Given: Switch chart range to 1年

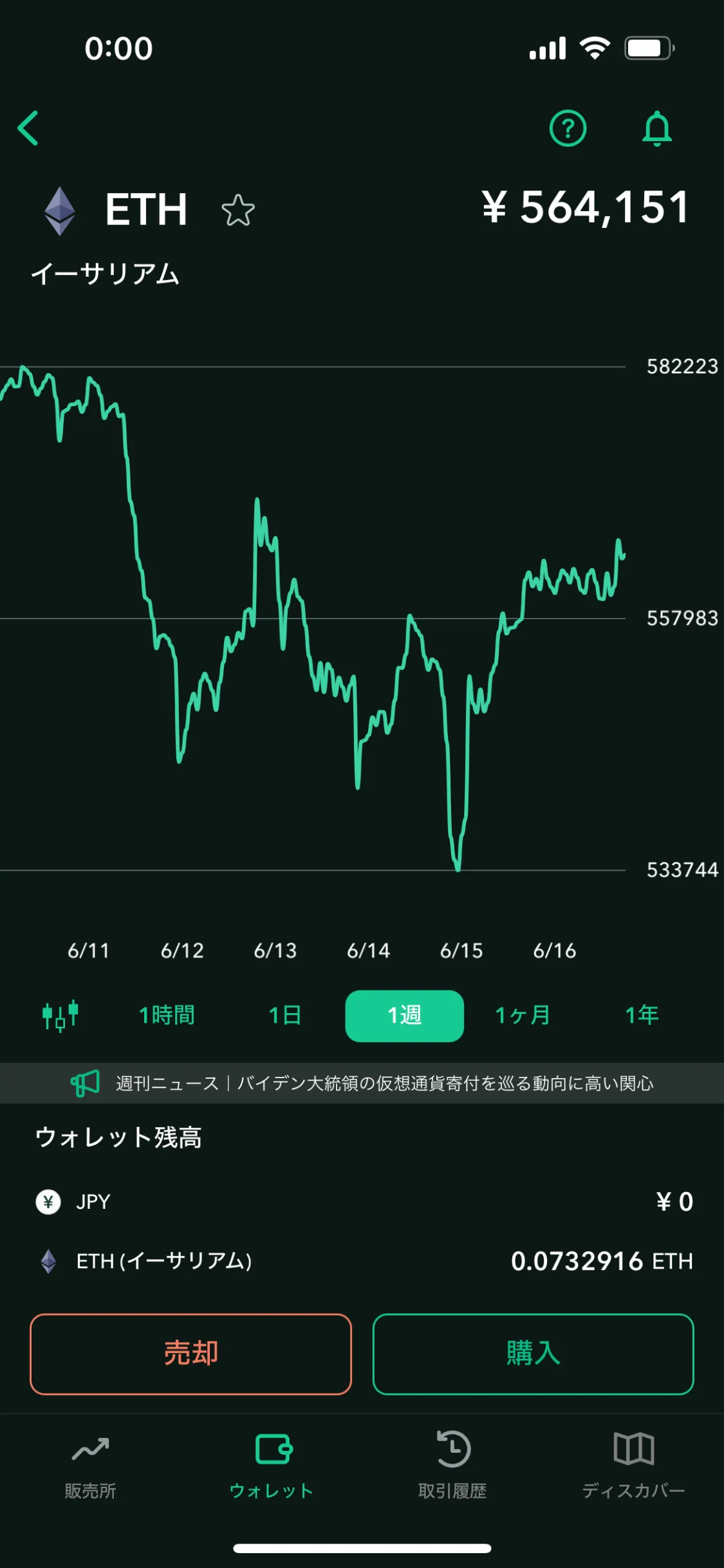Looking at the screenshot, I should point(641,1015).
